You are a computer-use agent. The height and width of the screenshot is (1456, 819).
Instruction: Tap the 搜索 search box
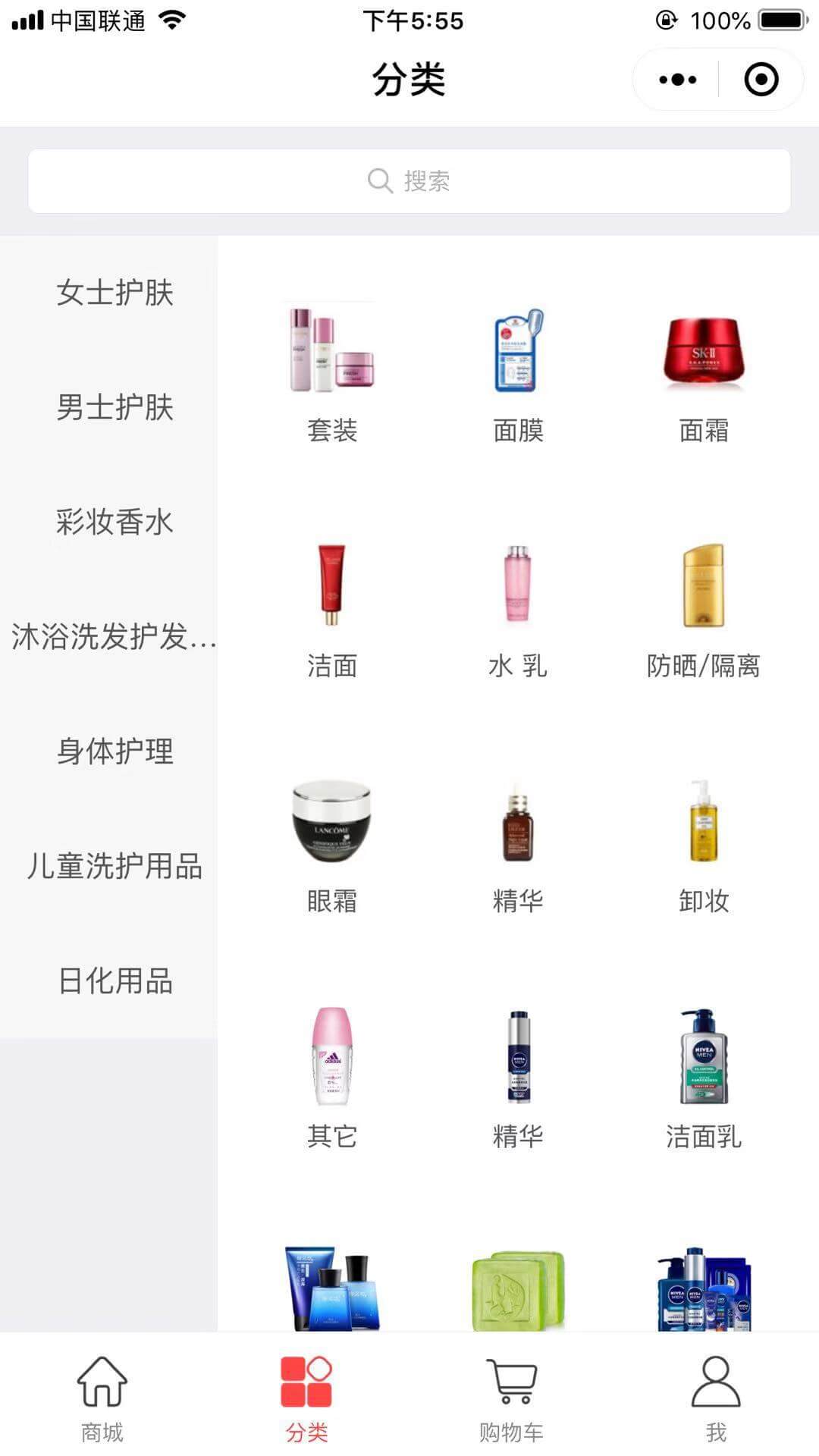coord(409,181)
